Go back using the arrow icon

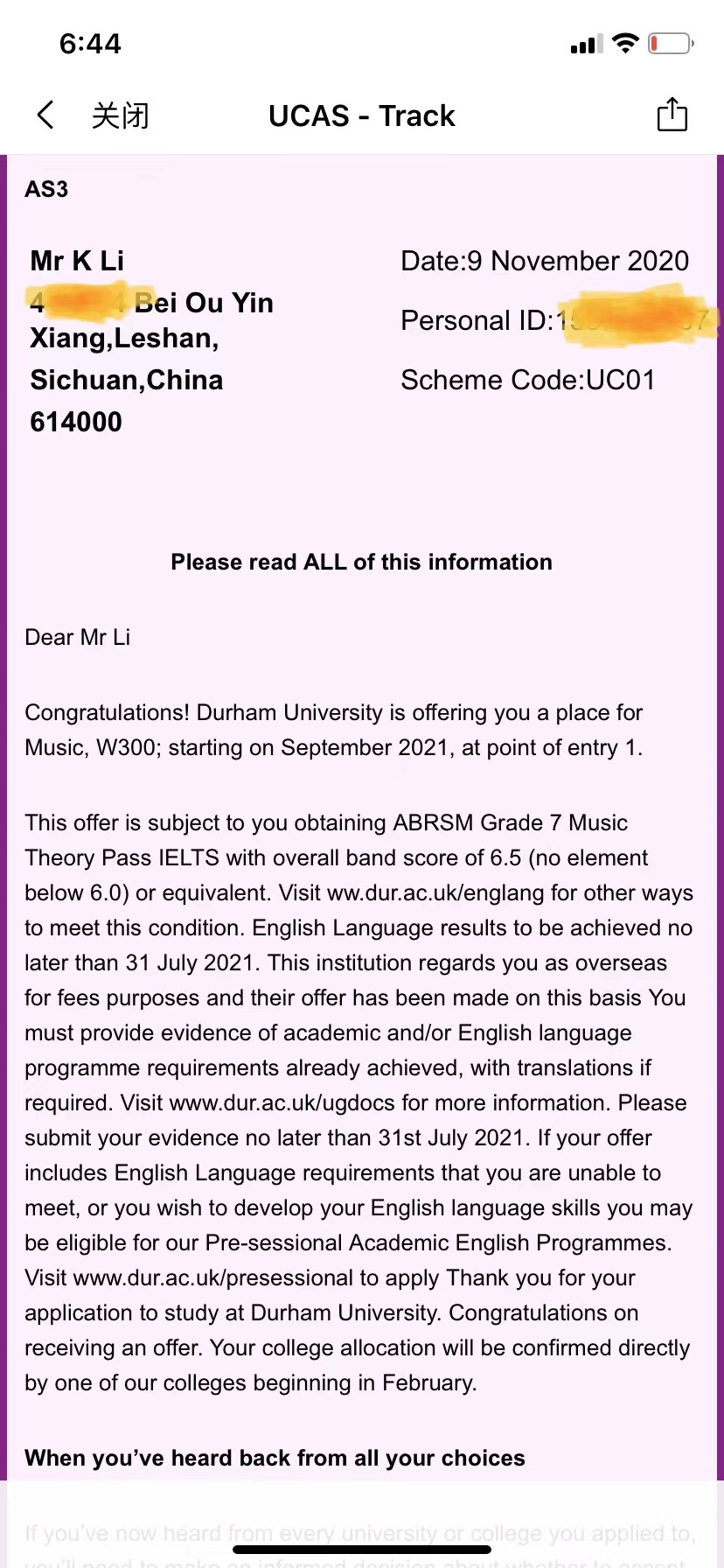(x=45, y=115)
